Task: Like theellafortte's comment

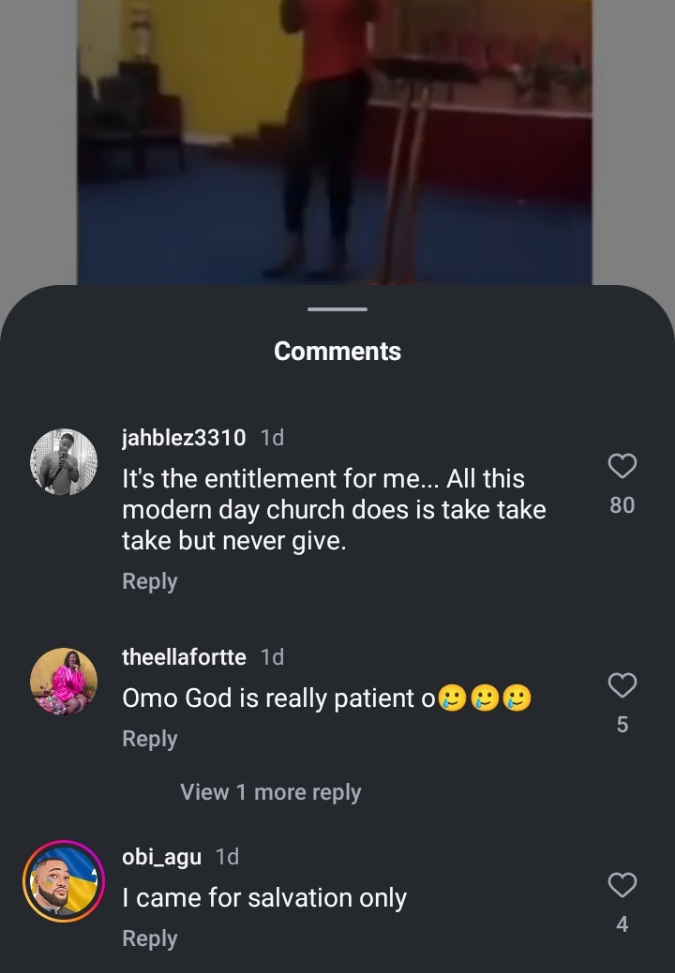Action: [622, 685]
